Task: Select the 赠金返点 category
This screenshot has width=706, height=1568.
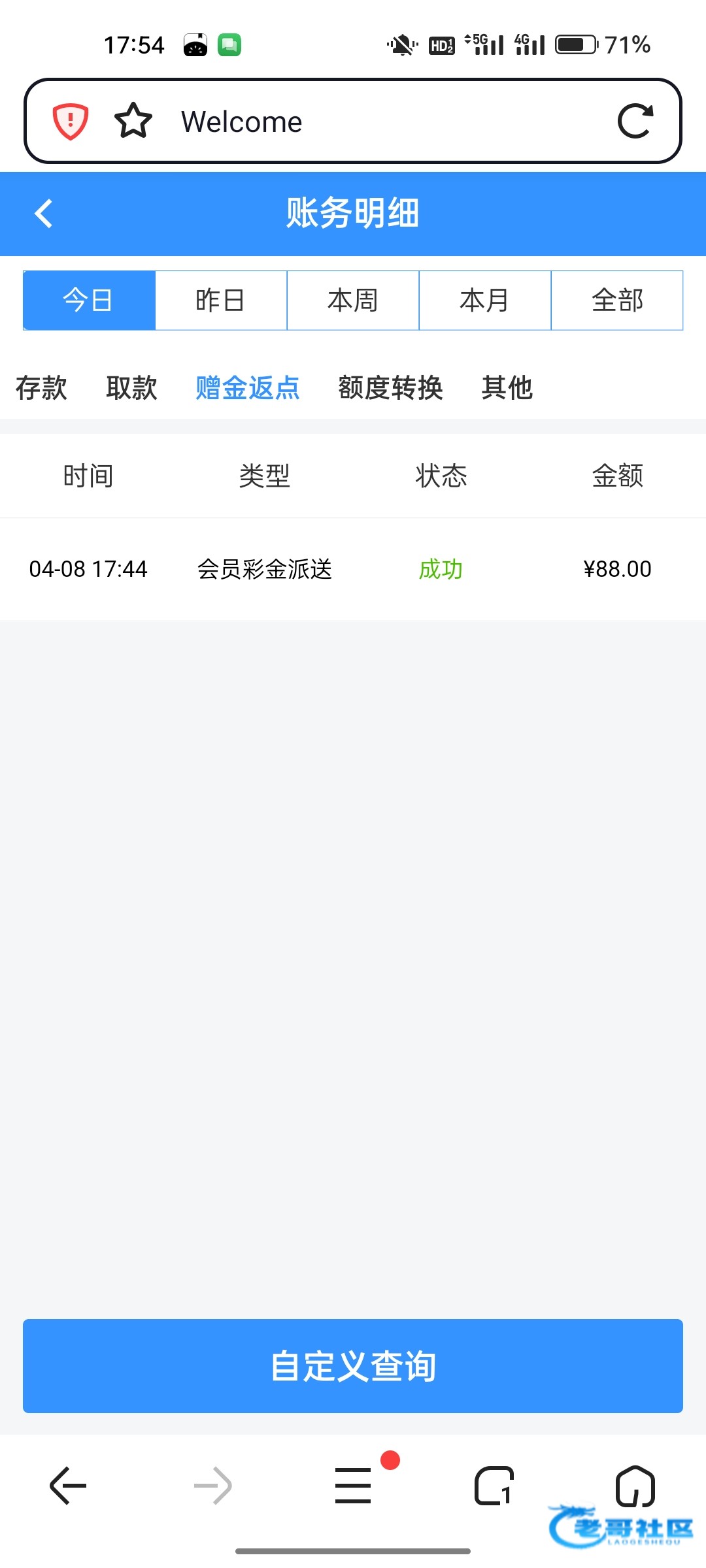Action: point(248,387)
